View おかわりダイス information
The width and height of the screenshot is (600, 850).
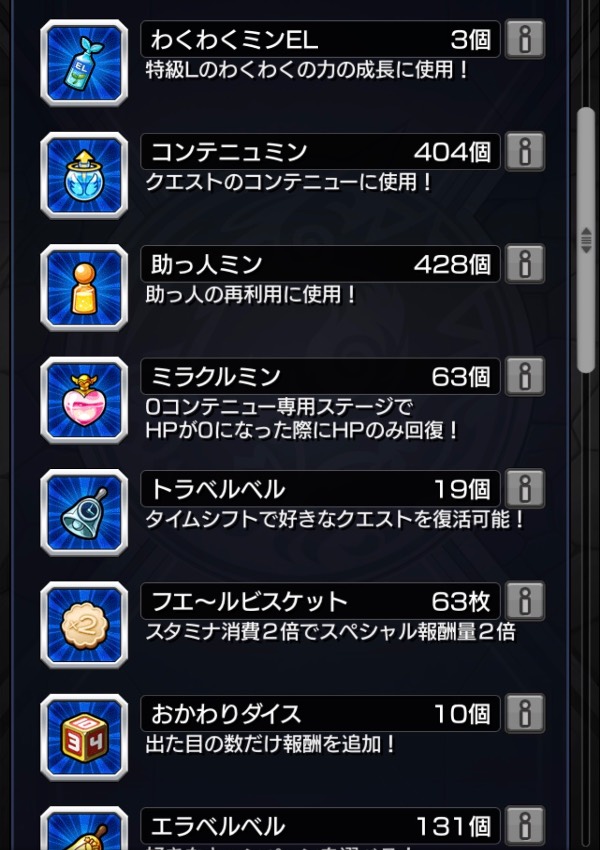click(525, 714)
